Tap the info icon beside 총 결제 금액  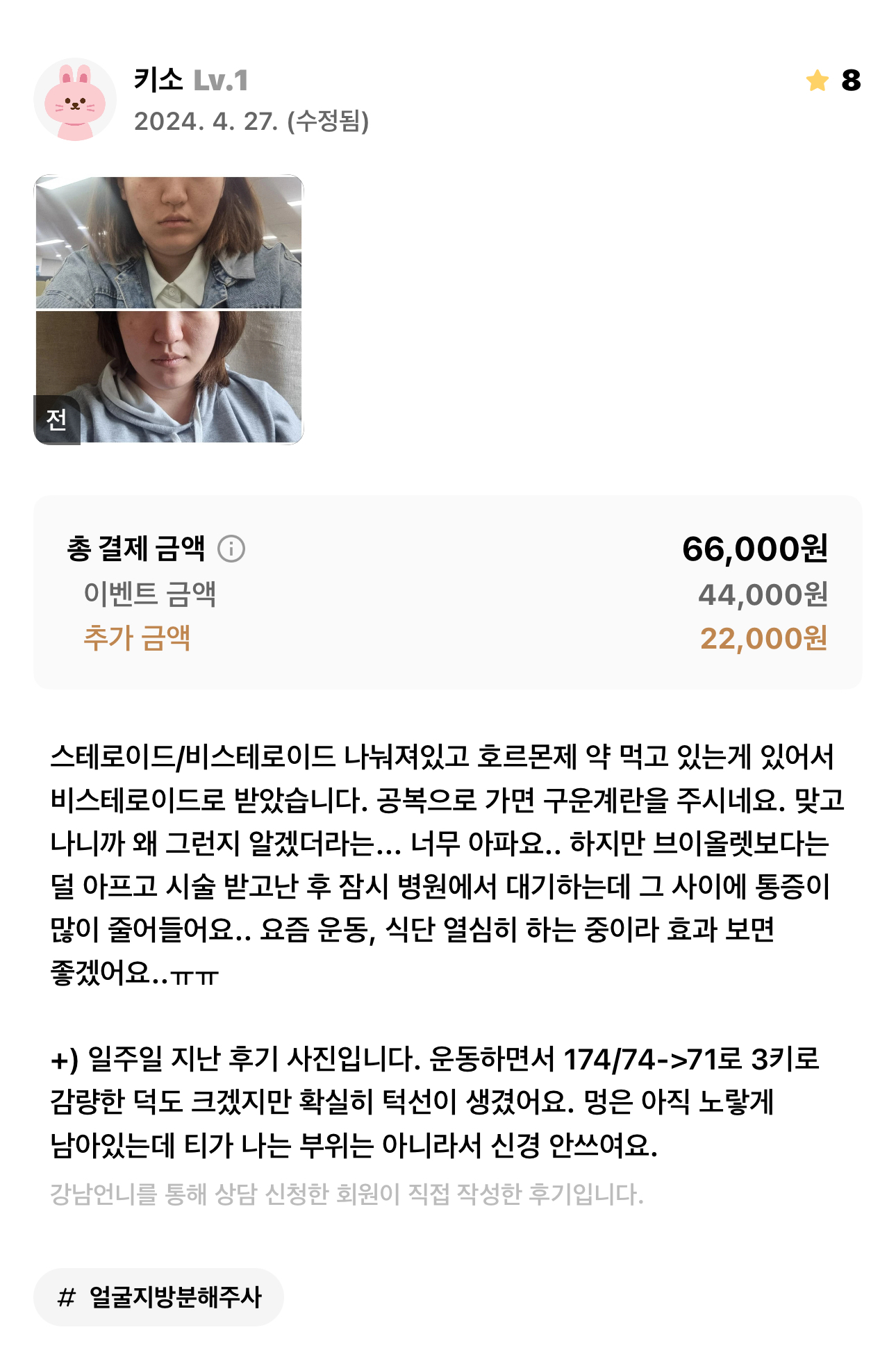(231, 549)
